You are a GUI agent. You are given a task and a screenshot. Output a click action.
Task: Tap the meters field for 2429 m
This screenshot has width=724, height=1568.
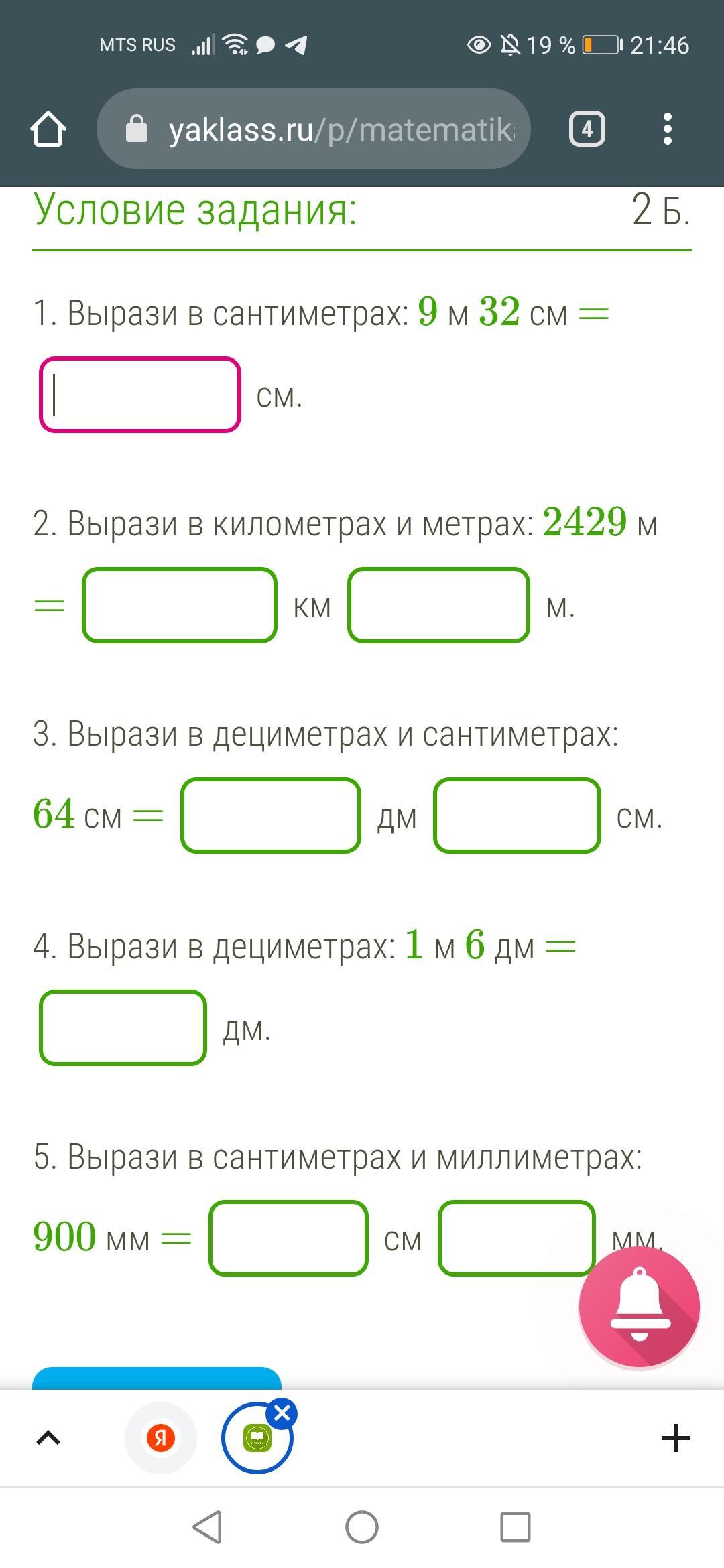tap(438, 605)
